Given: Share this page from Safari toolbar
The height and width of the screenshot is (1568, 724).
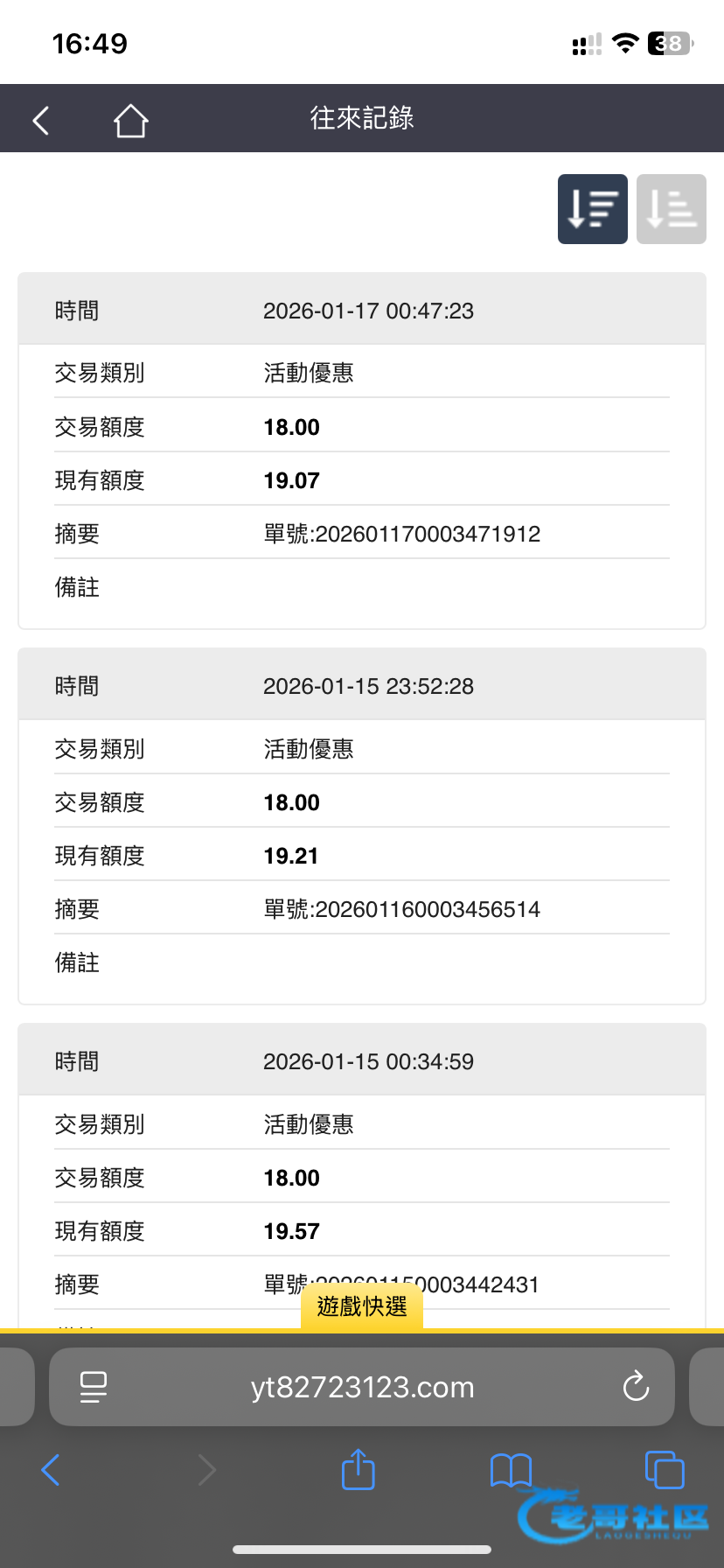Looking at the screenshot, I should pyautogui.click(x=358, y=1469).
